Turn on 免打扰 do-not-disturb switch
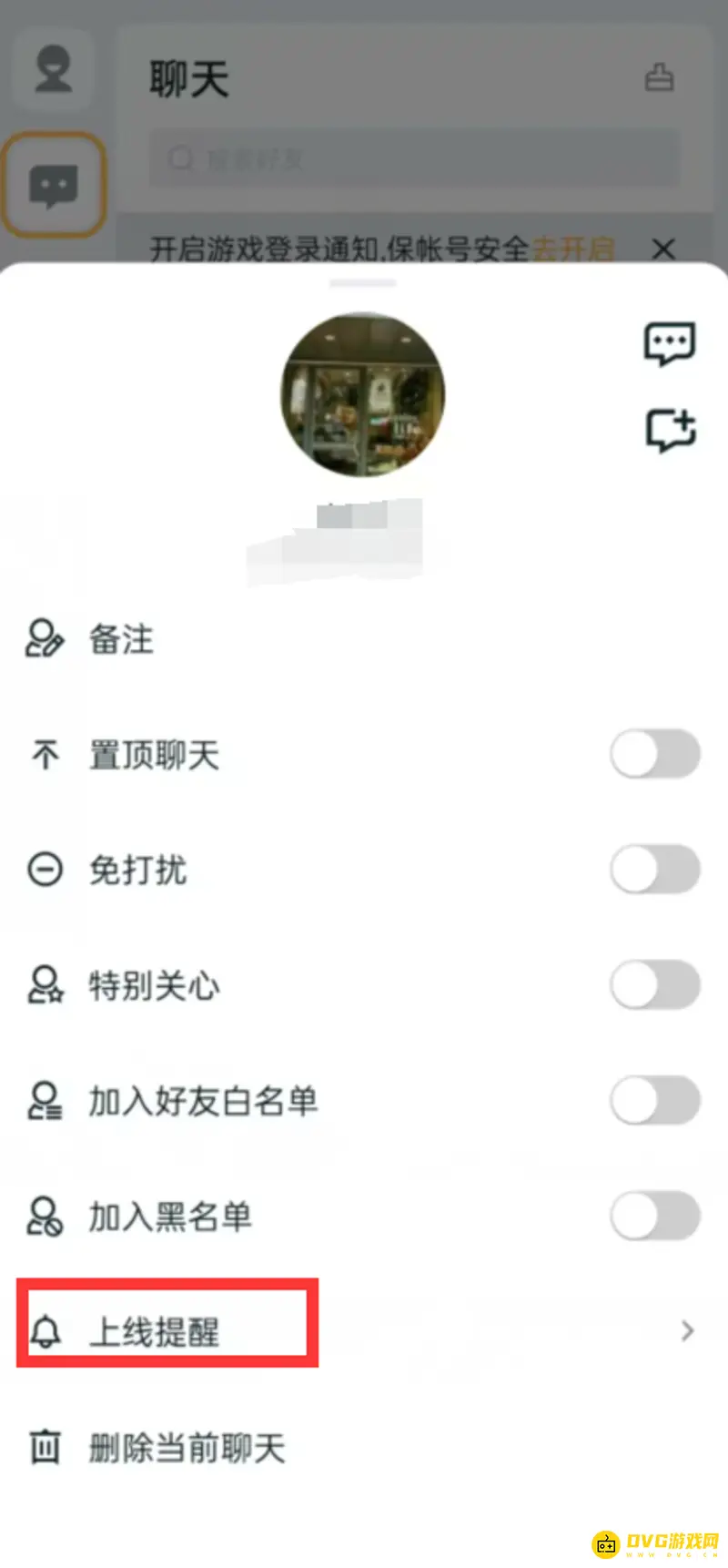This screenshot has width=728, height=1568. (654, 870)
